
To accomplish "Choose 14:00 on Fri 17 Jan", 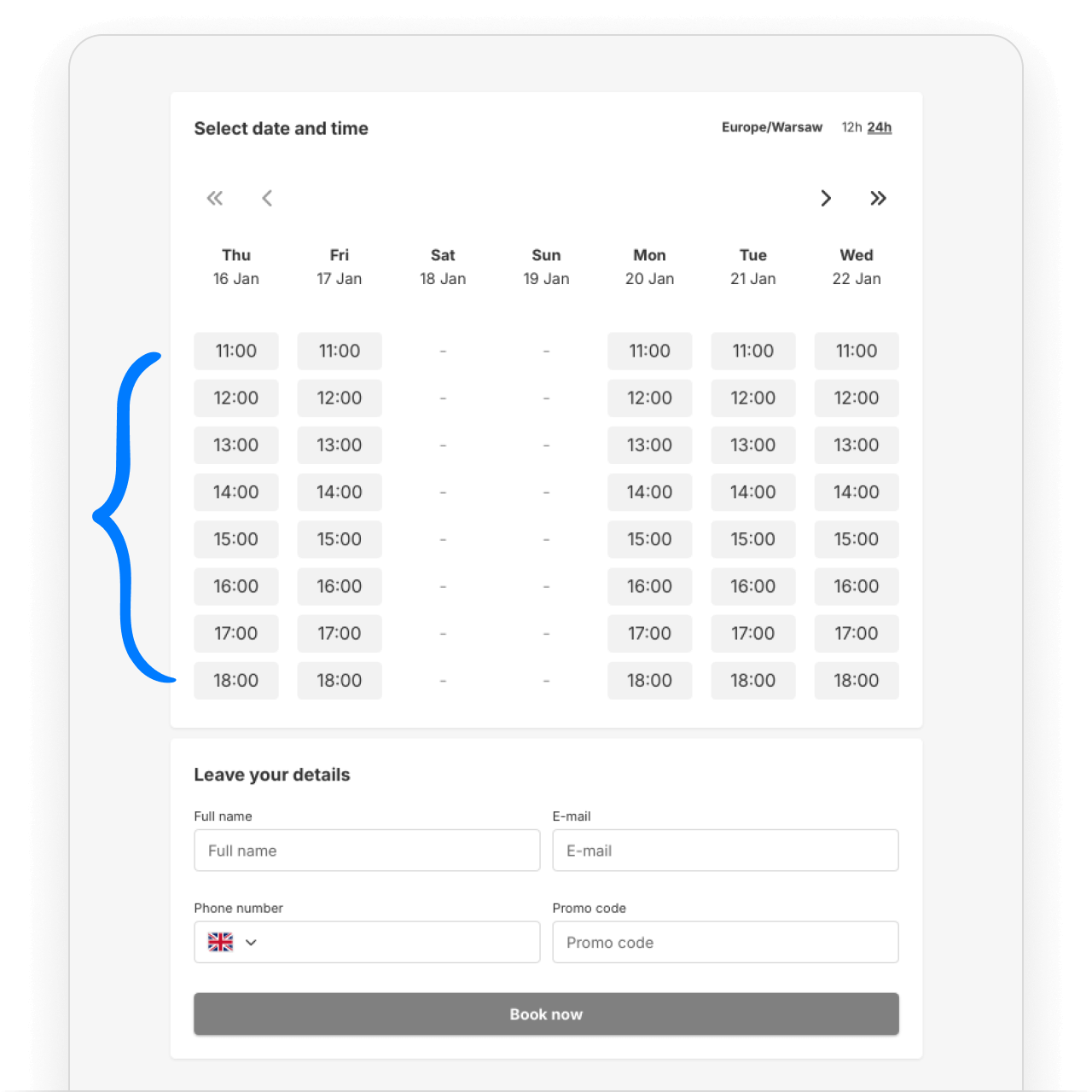I will 340,492.
